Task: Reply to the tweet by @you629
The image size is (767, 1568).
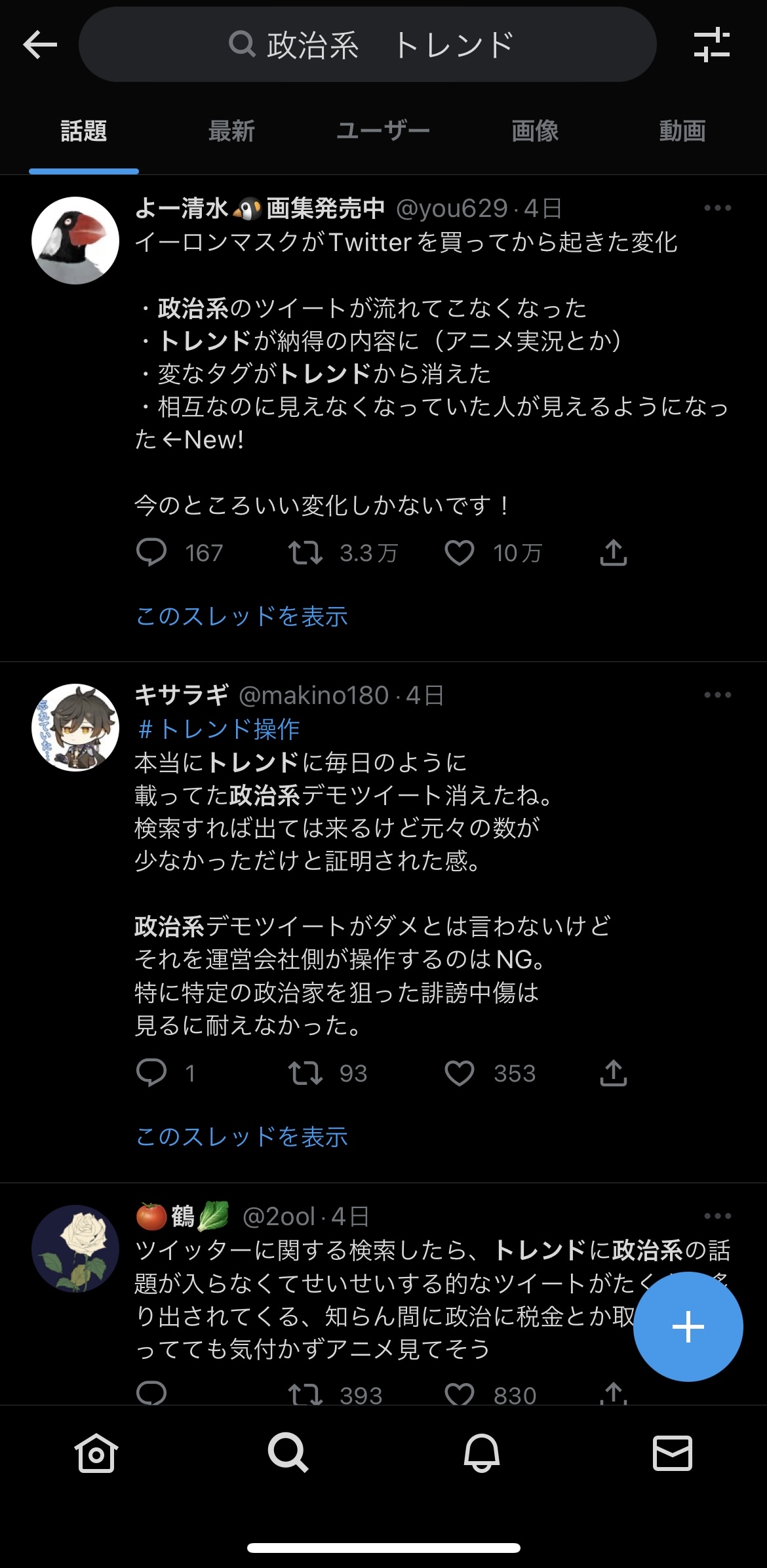Action: point(151,553)
